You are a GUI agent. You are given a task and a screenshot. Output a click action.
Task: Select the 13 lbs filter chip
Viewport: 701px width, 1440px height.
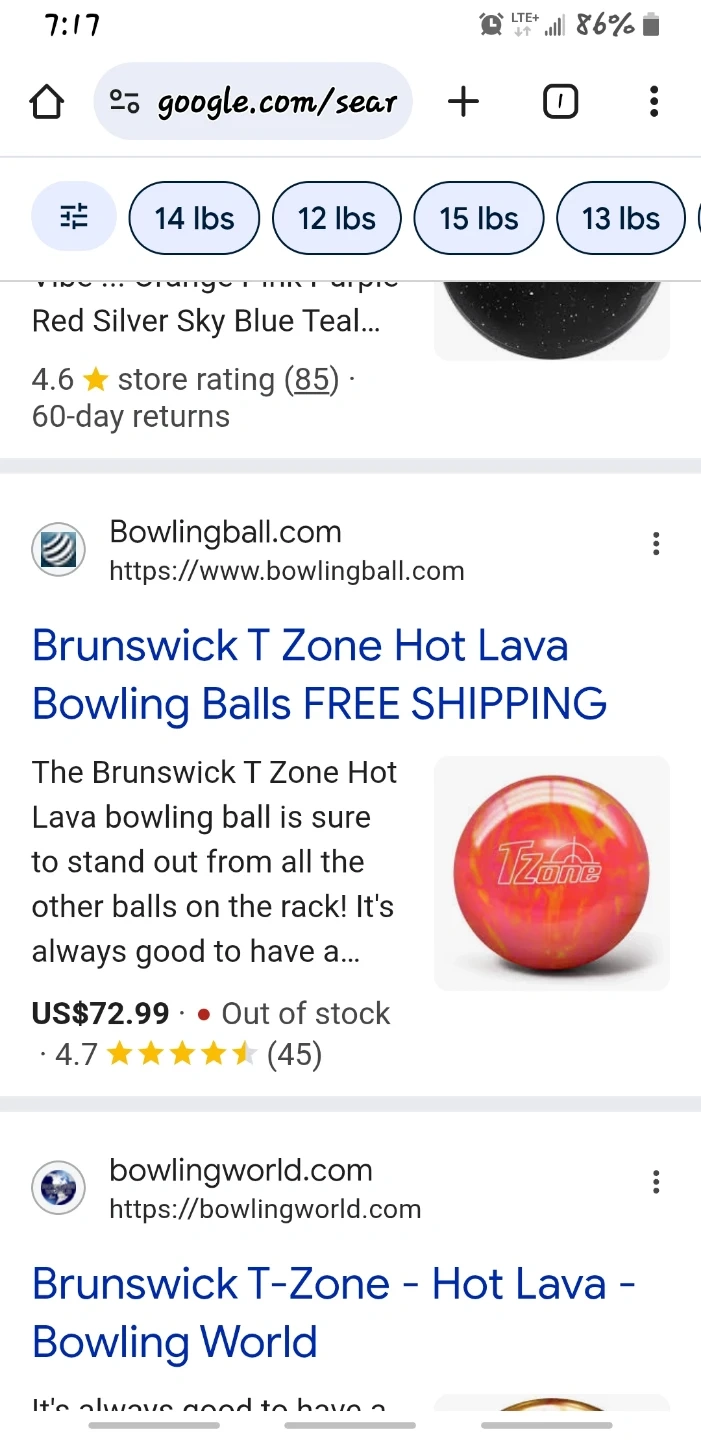click(621, 218)
